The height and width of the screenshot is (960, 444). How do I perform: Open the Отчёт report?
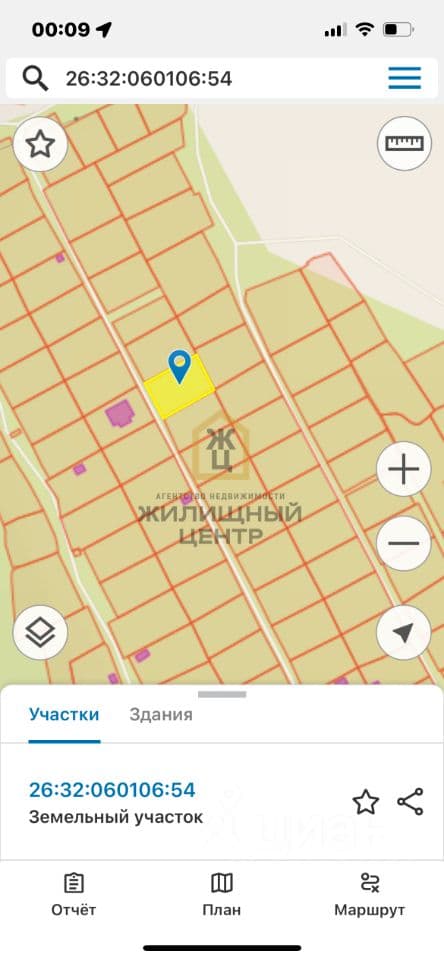pos(73,894)
